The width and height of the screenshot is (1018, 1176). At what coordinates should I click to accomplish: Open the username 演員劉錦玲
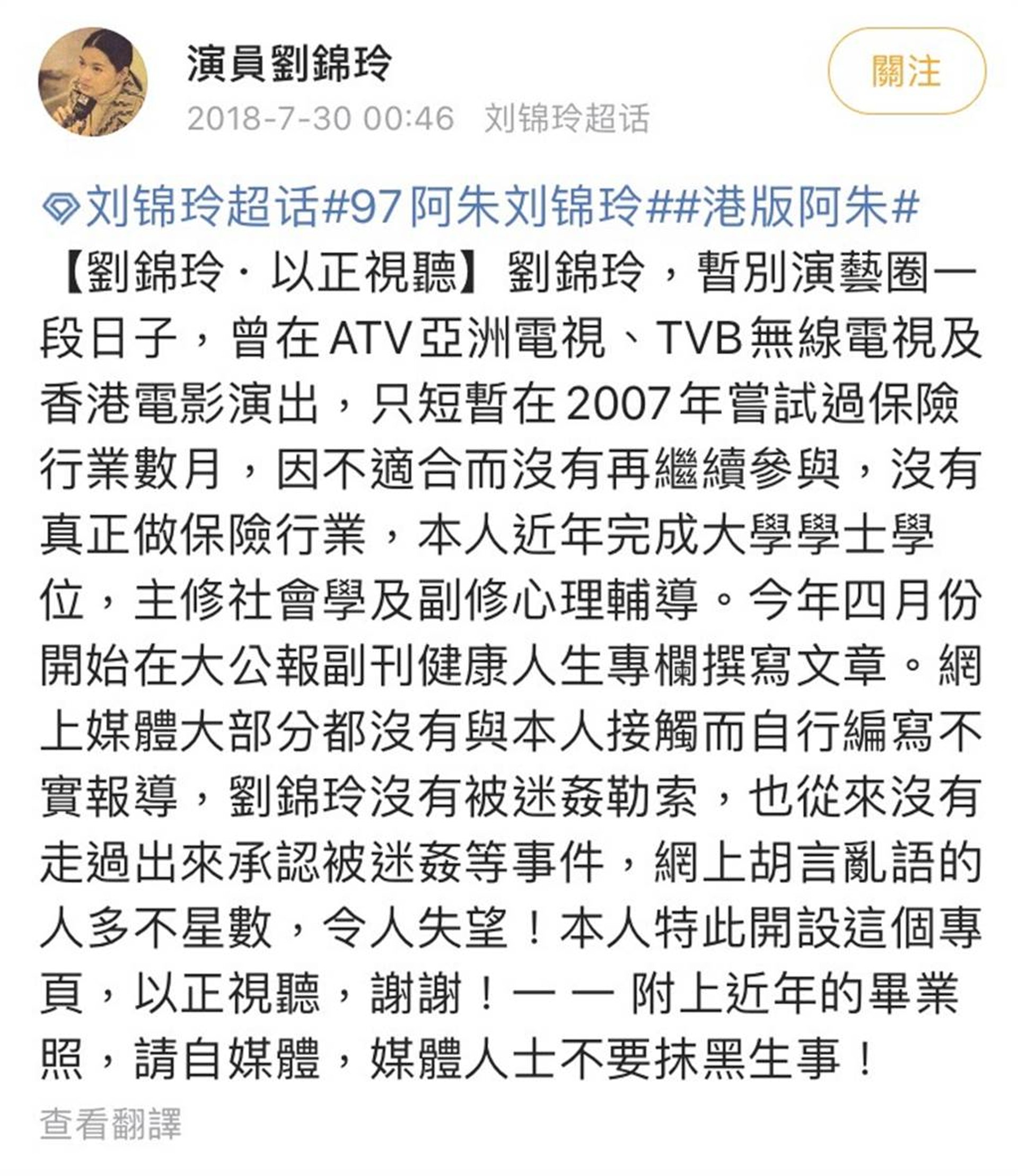289,64
